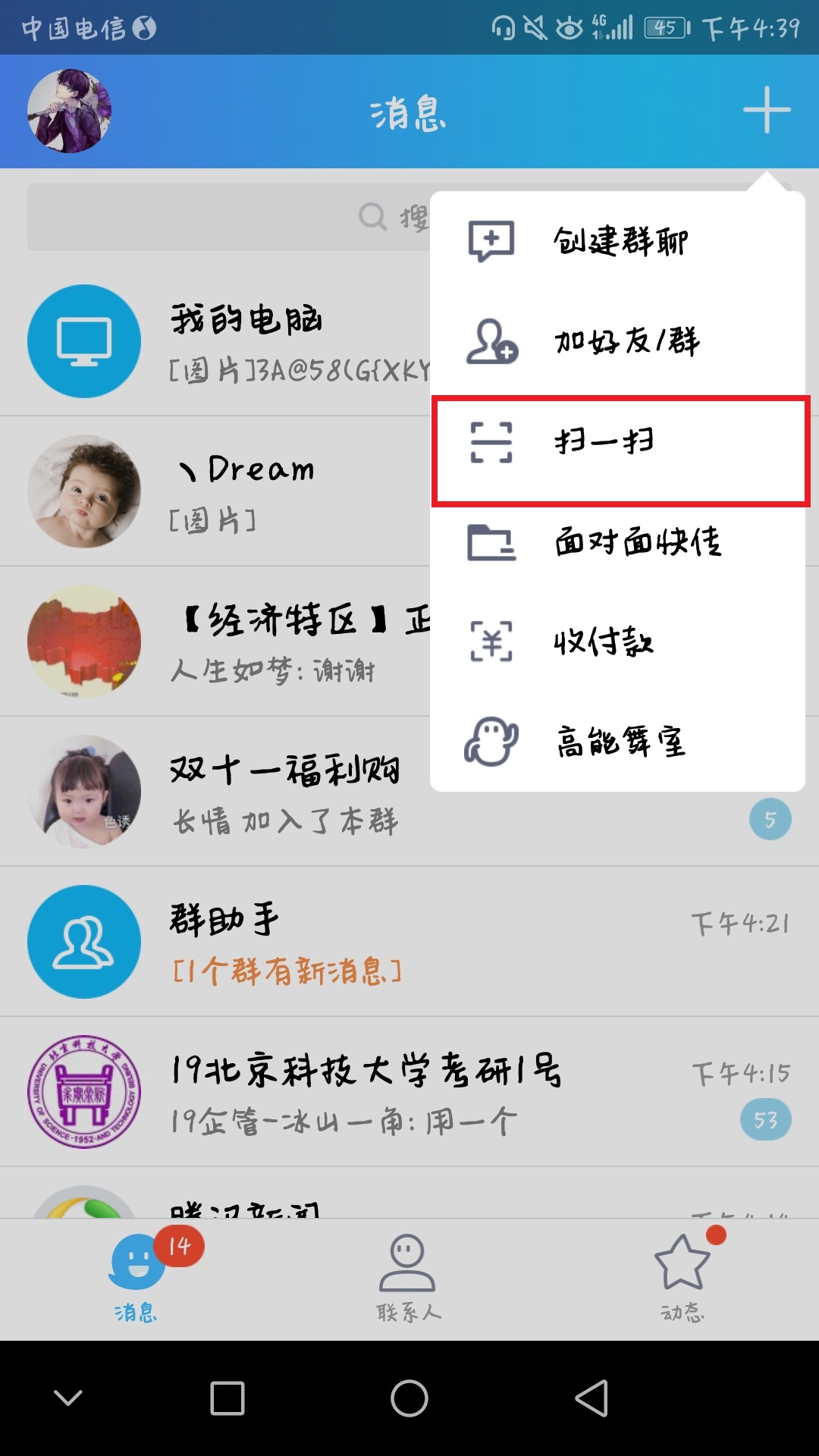The width and height of the screenshot is (819, 1456).
Task: Open the 经济特区 group chat
Action: tap(227, 642)
